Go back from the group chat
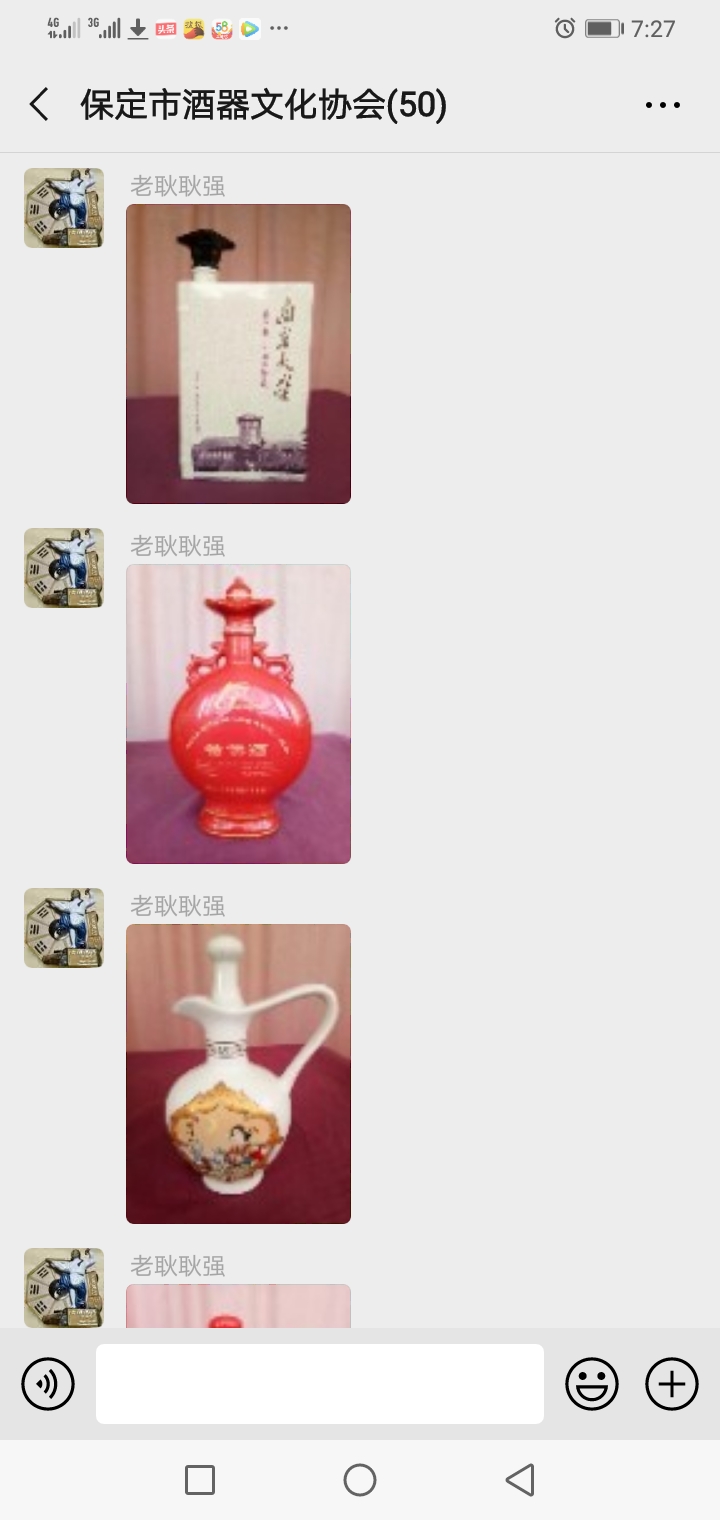Image resolution: width=720 pixels, height=1520 pixels. pyautogui.click(x=39, y=105)
